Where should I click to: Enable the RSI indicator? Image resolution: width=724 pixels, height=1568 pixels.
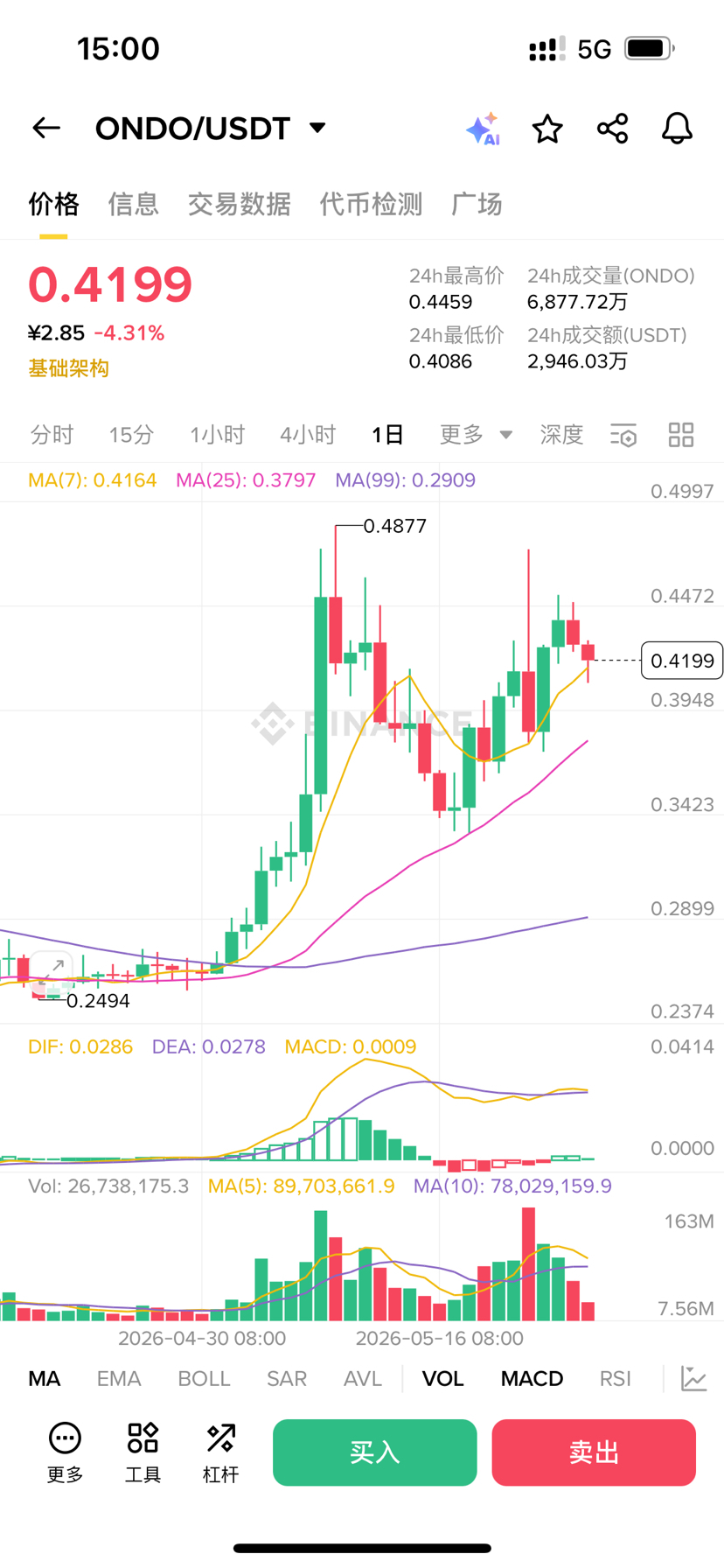616,1379
